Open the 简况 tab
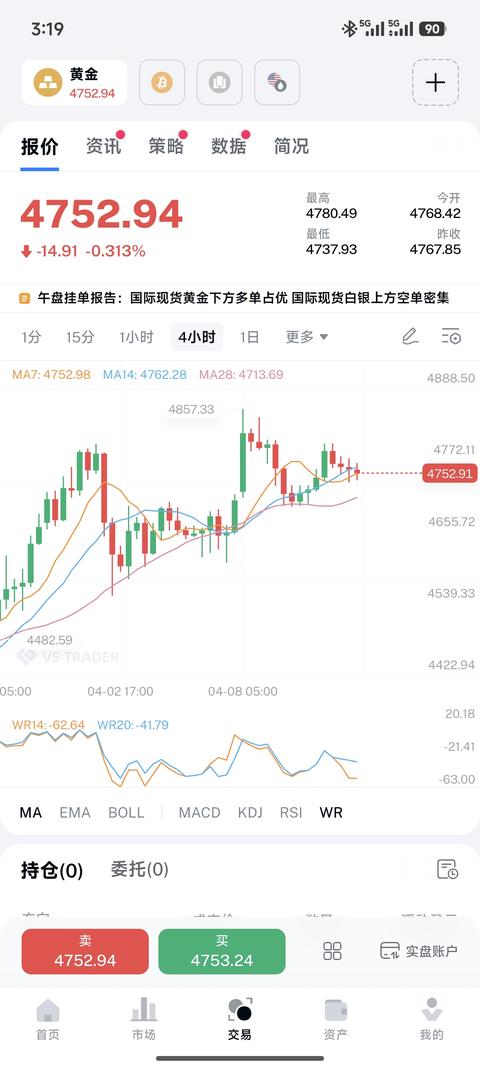The width and height of the screenshot is (480, 1068). point(291,146)
